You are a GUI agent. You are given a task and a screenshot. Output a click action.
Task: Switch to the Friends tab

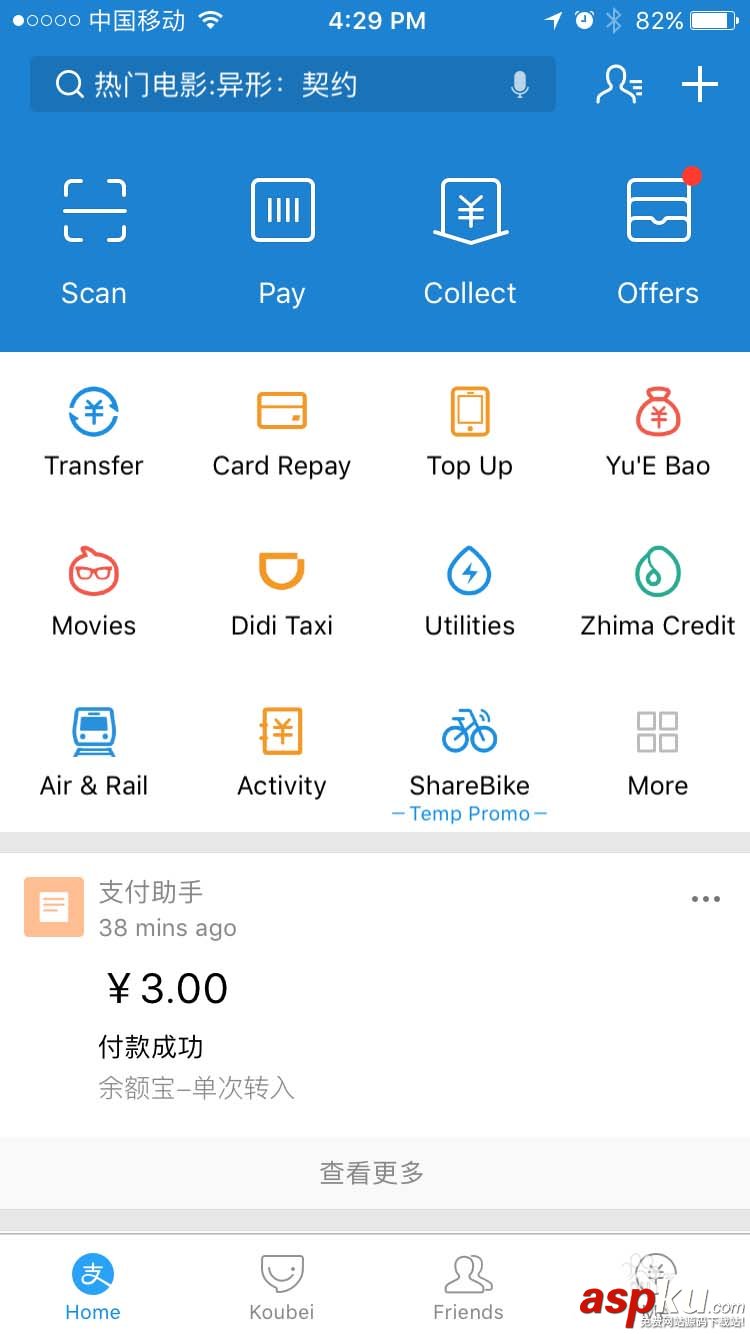tap(468, 1287)
